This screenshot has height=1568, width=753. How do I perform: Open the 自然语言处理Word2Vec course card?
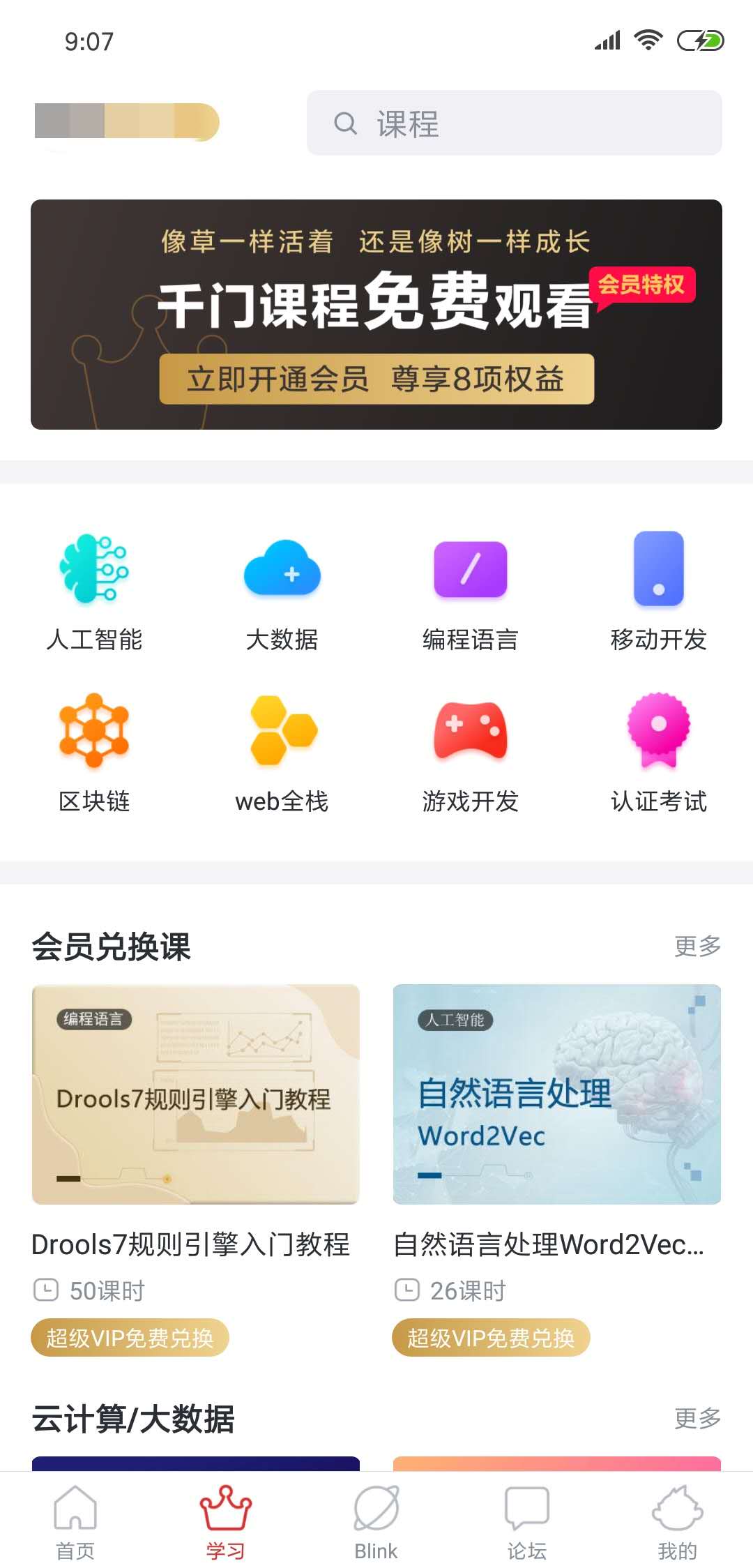pyautogui.click(x=556, y=1094)
